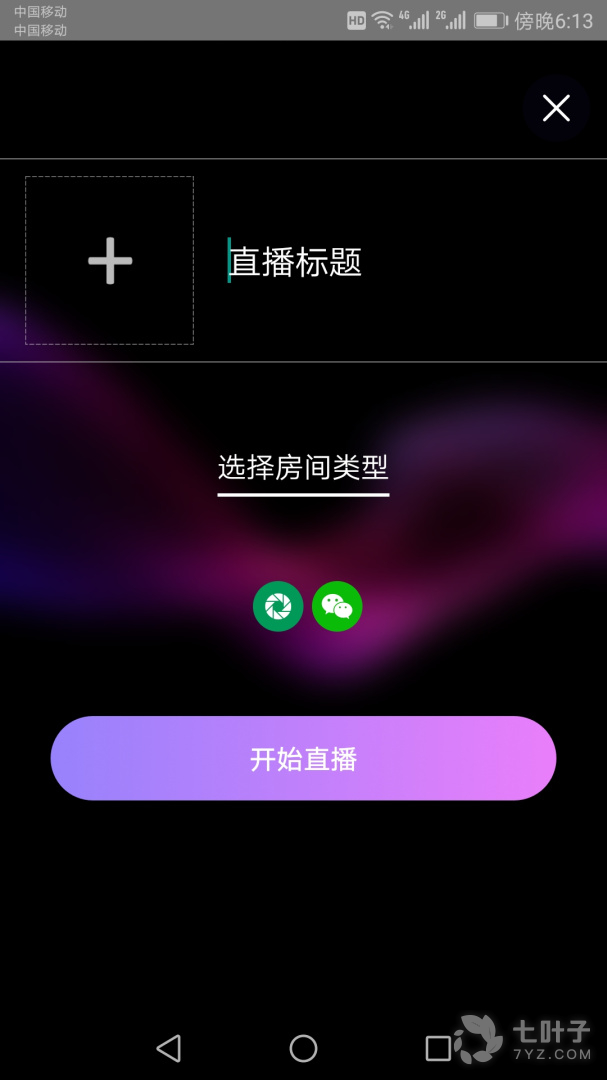Select the WeChat Moments share icon

click(278, 606)
